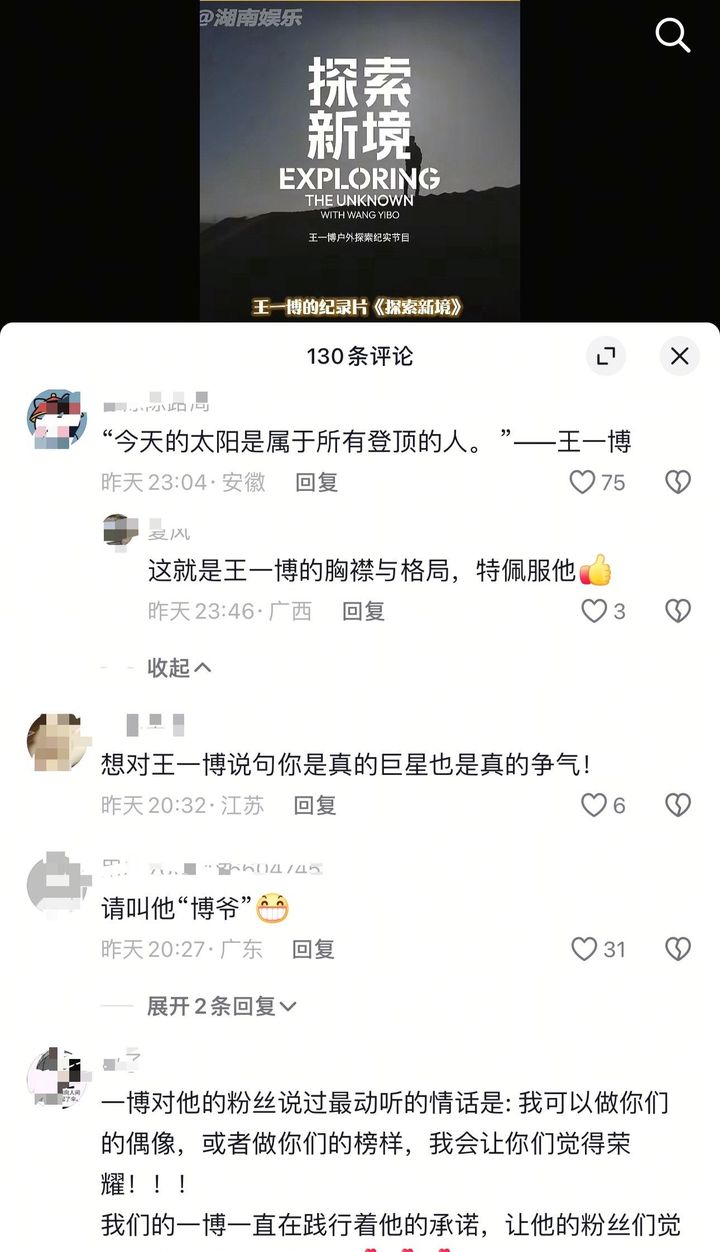
Task: Like the comment posted at 20:32 from 江苏
Action: click(603, 805)
